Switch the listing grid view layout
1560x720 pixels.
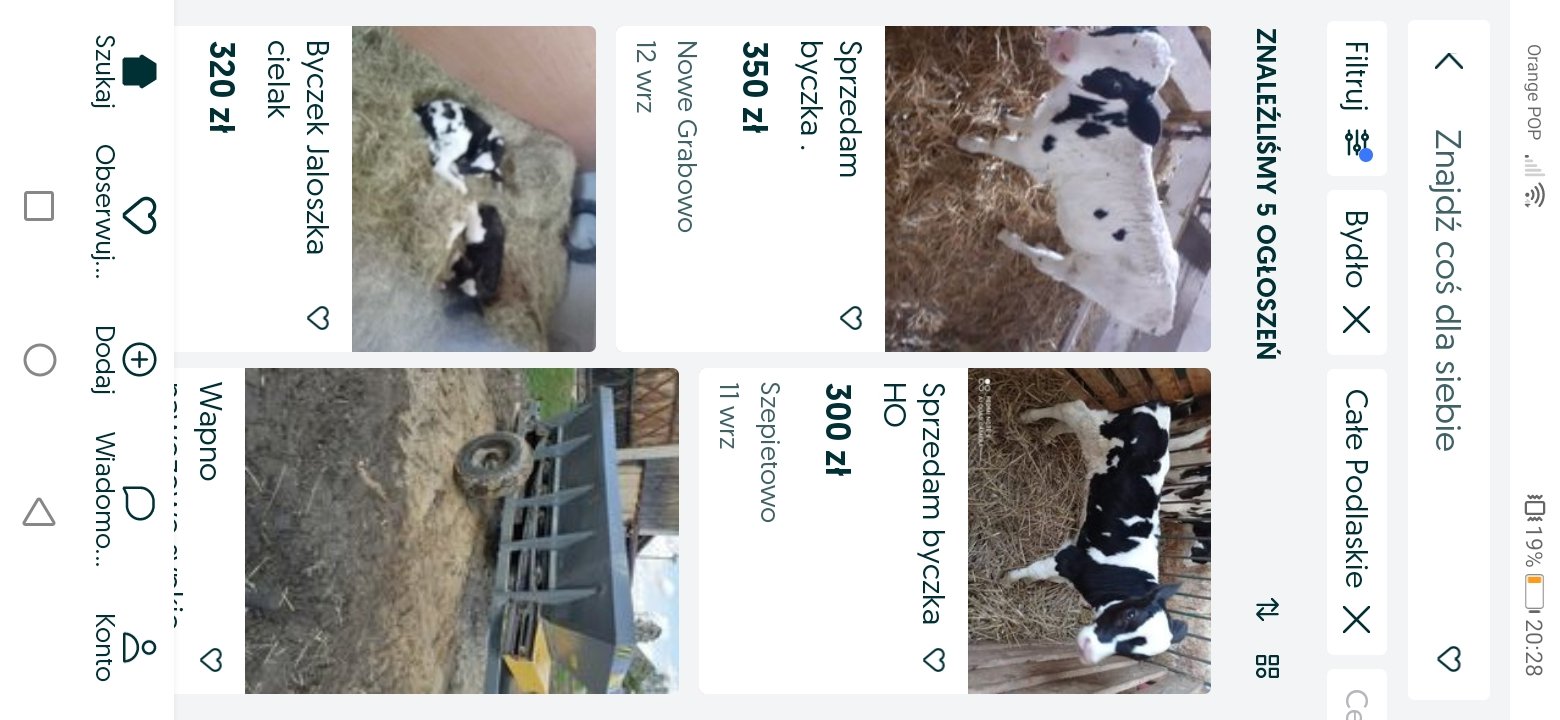pyautogui.click(x=1268, y=666)
